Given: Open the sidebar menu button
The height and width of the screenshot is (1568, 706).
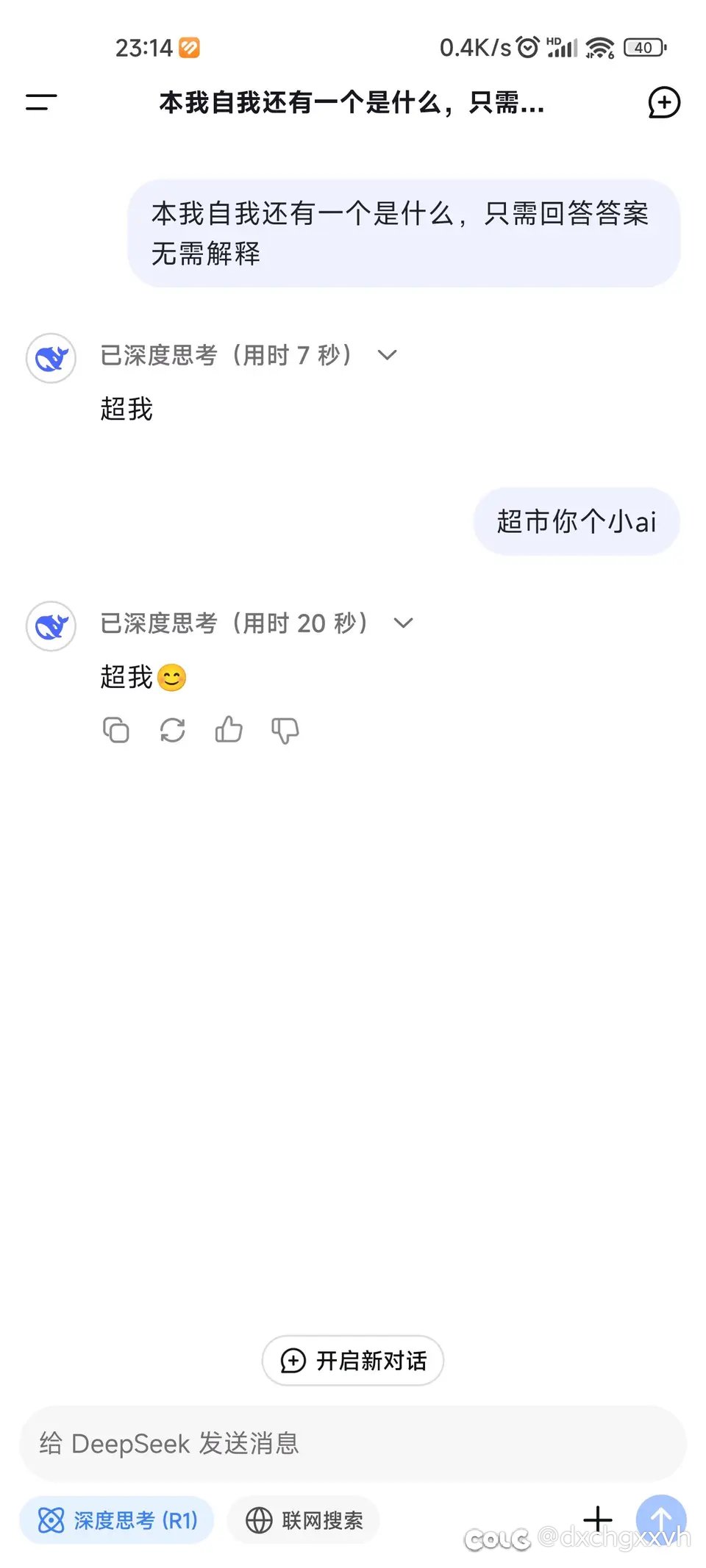Looking at the screenshot, I should 41,102.
